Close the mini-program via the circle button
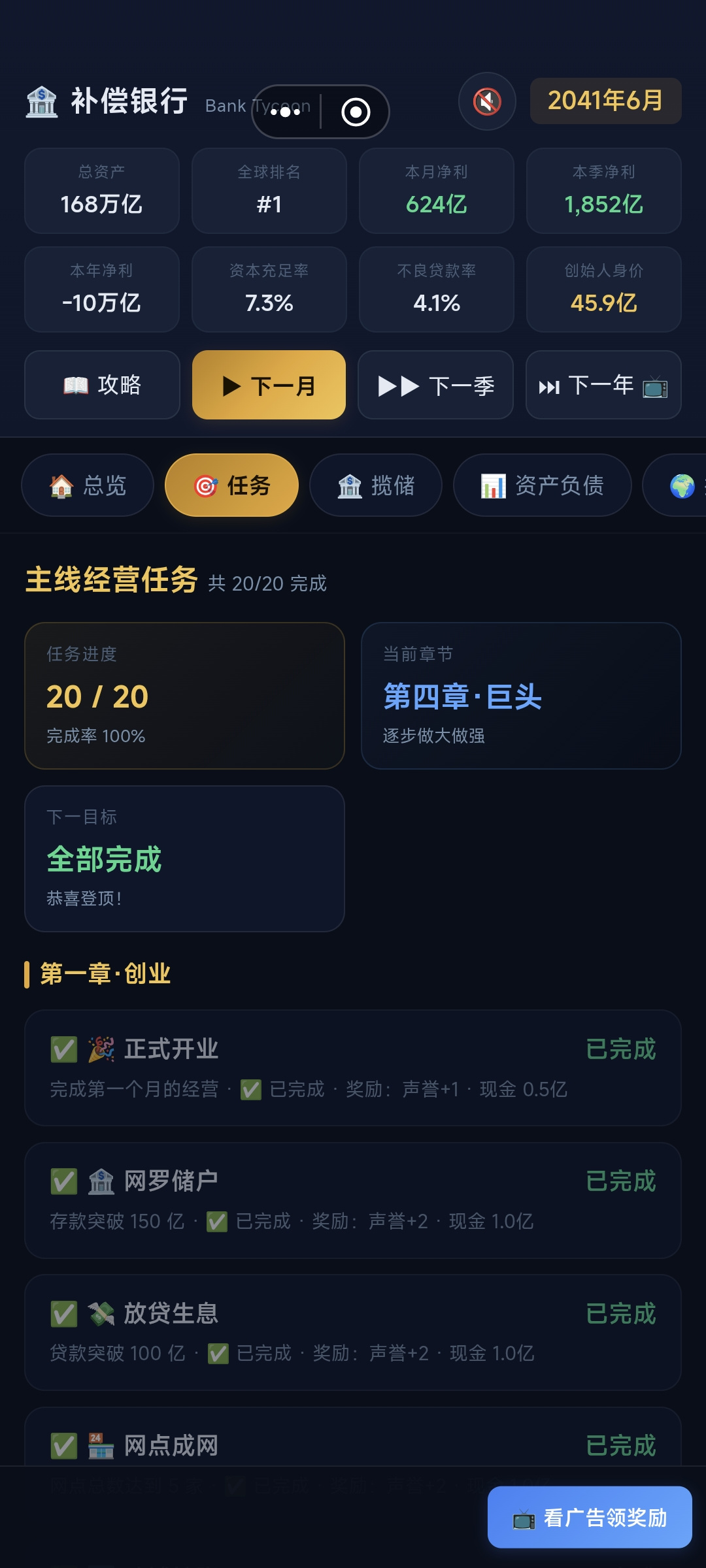This screenshot has width=706, height=1568. 356,112
